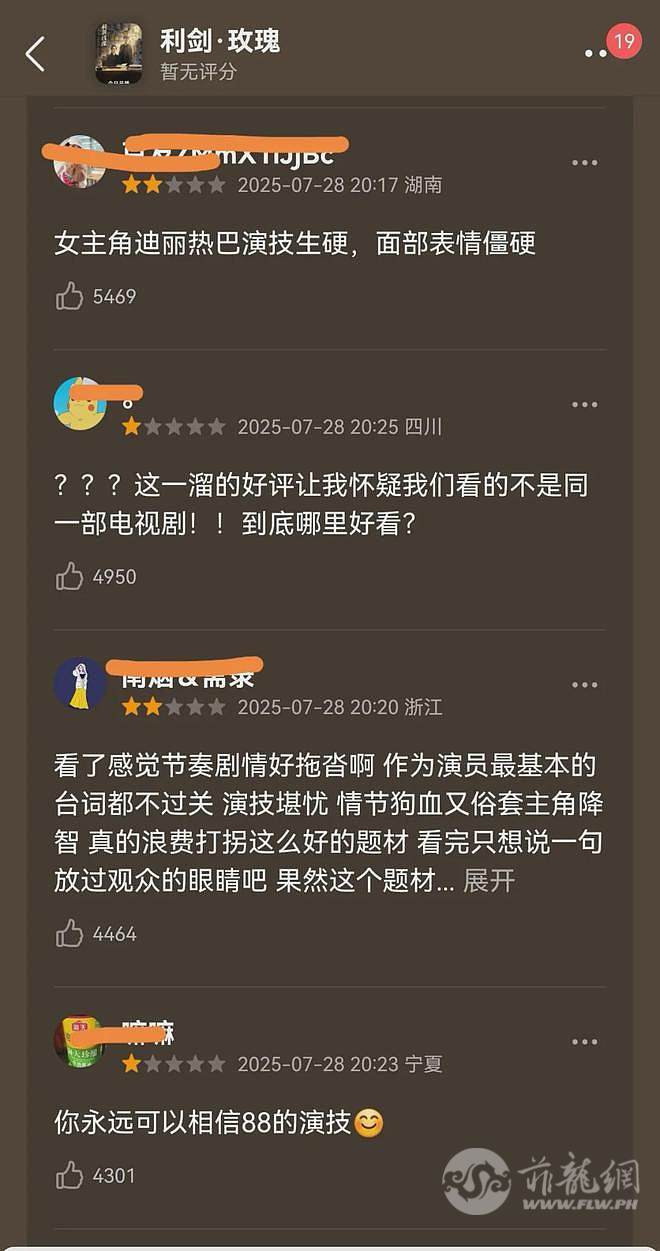This screenshot has height=1251, width=660.
Task: Expand the truncated review via 展开
Action: tap(489, 880)
